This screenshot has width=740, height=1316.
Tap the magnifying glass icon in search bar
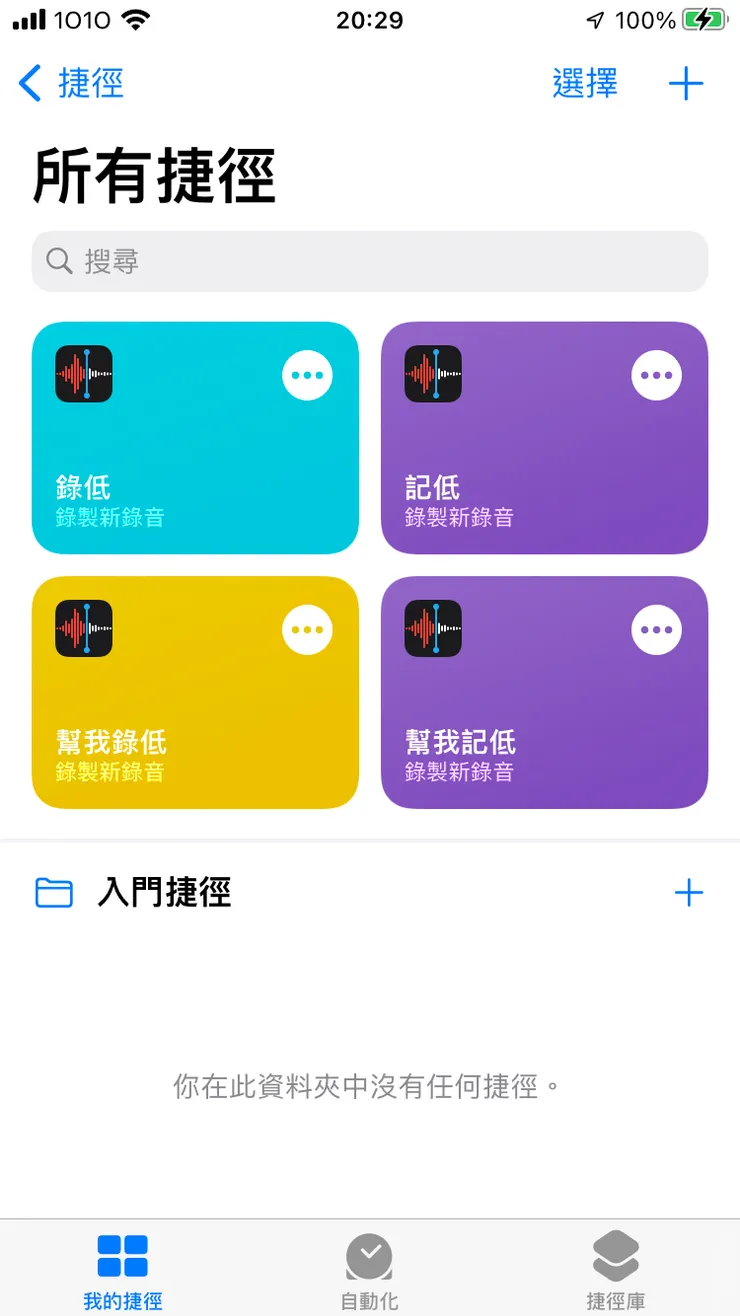(x=58, y=261)
